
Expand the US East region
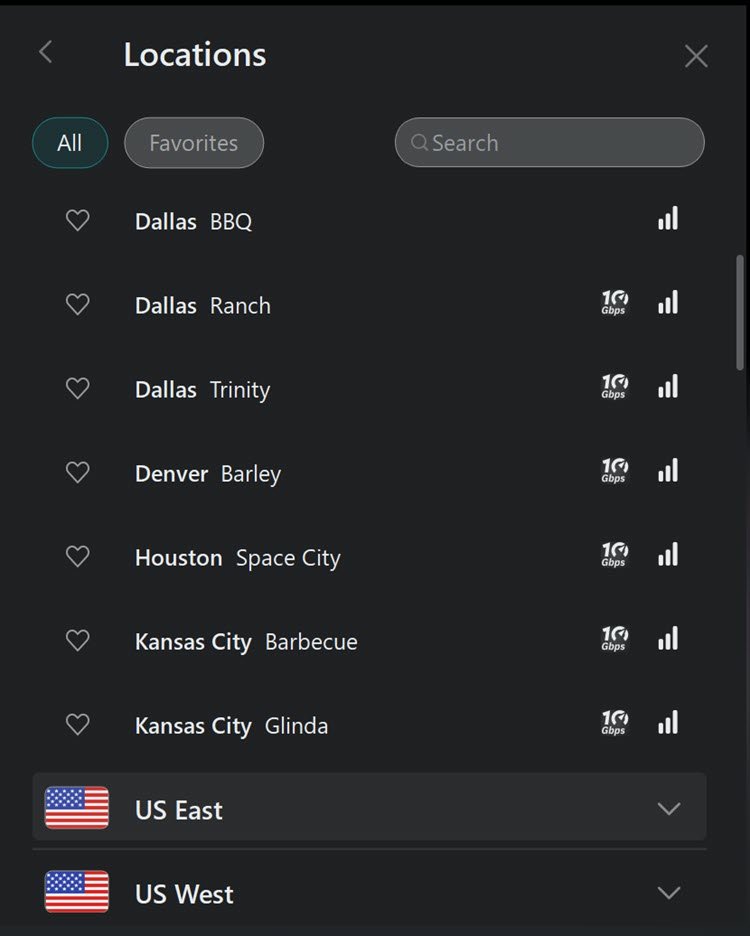coord(370,807)
